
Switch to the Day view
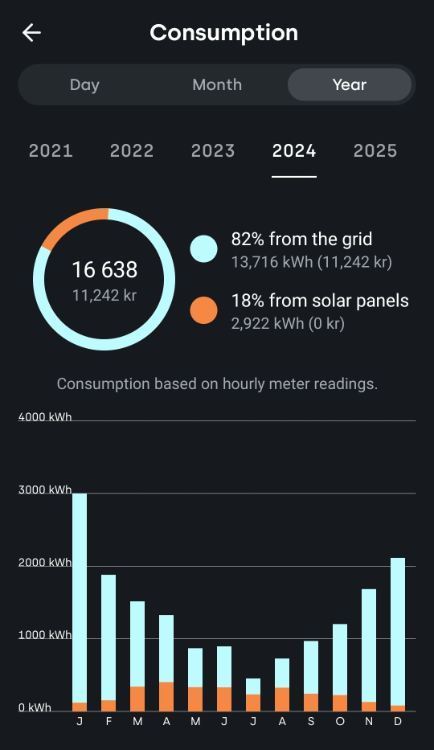point(85,85)
